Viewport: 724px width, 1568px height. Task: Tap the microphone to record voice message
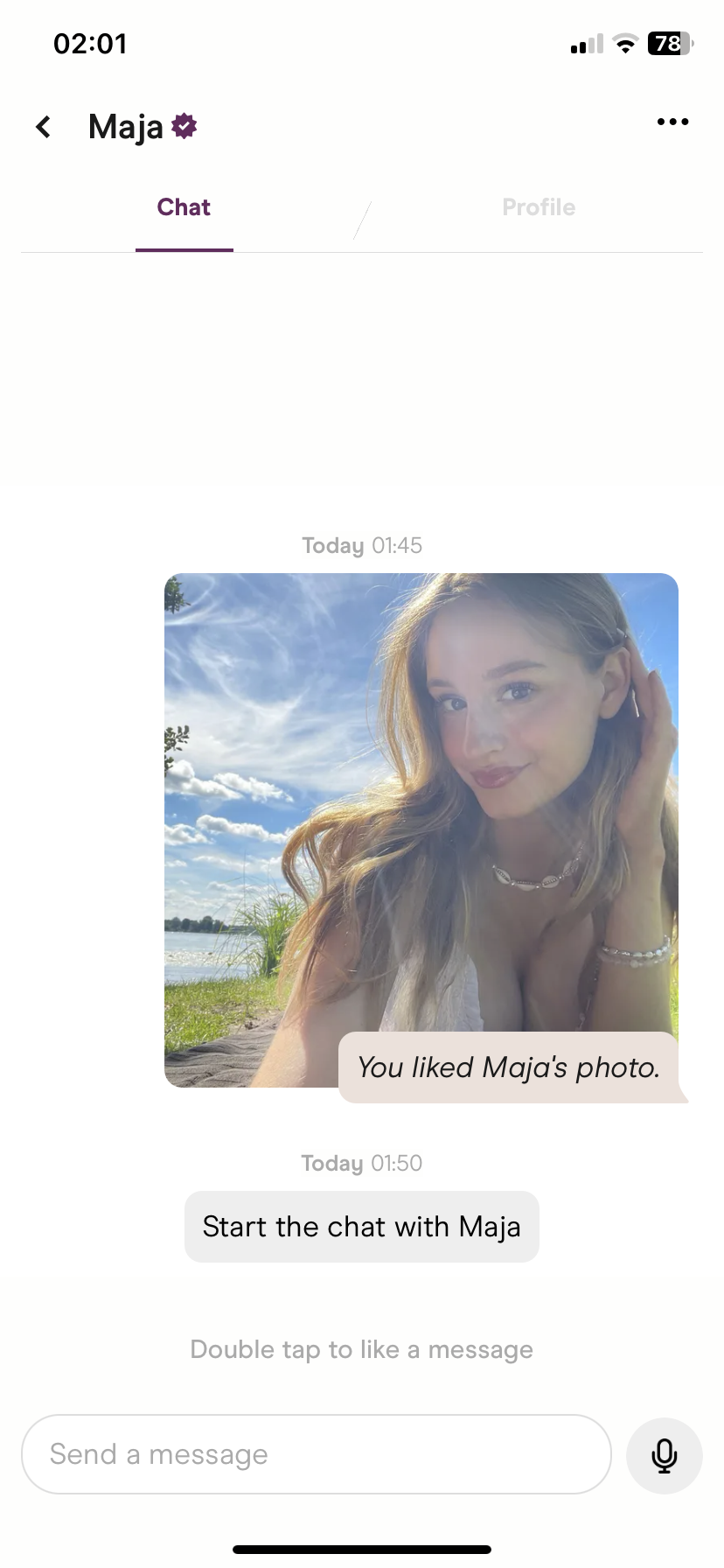(664, 1455)
